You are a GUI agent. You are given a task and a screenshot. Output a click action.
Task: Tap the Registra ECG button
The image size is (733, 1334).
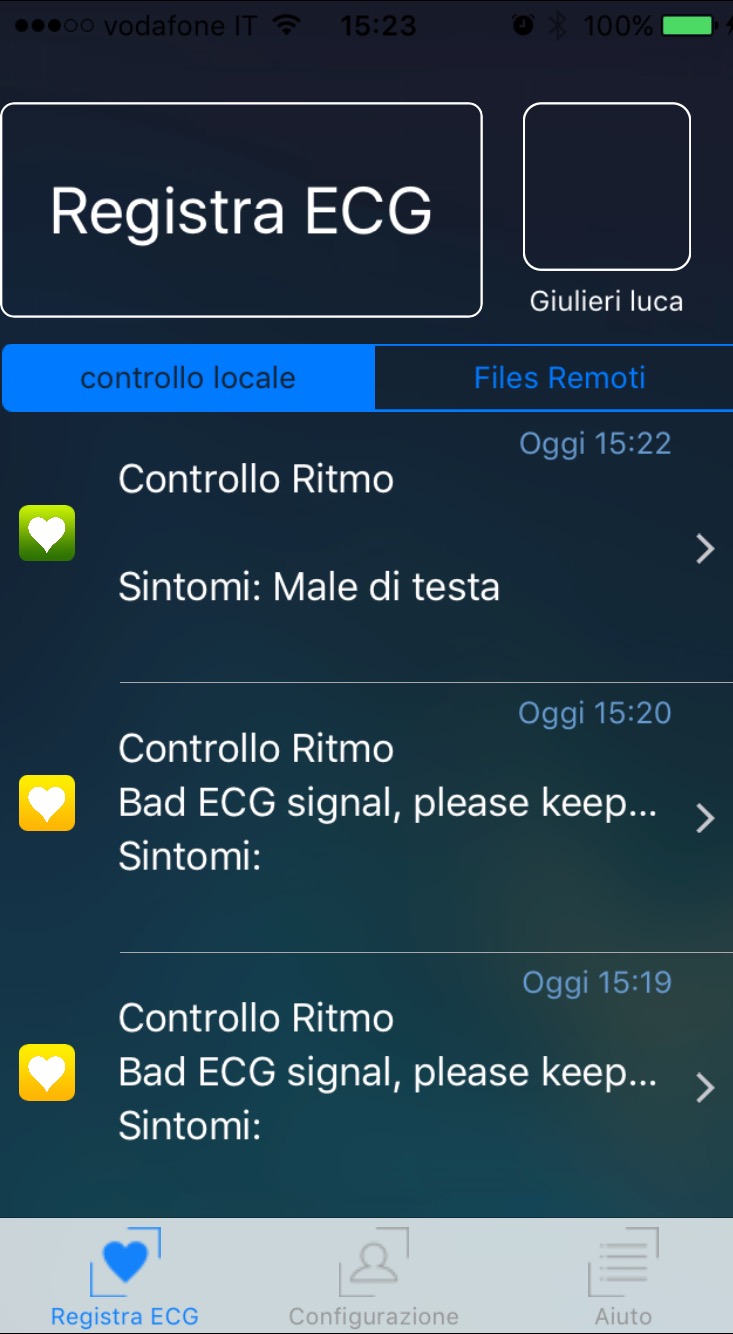click(x=241, y=210)
